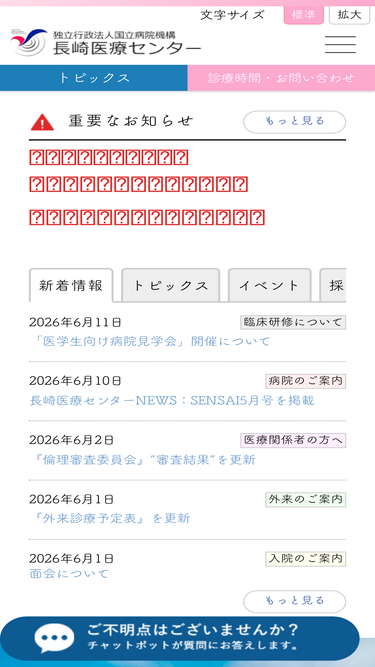Switch to the イベント tab
375x667 pixels.
coord(270,285)
